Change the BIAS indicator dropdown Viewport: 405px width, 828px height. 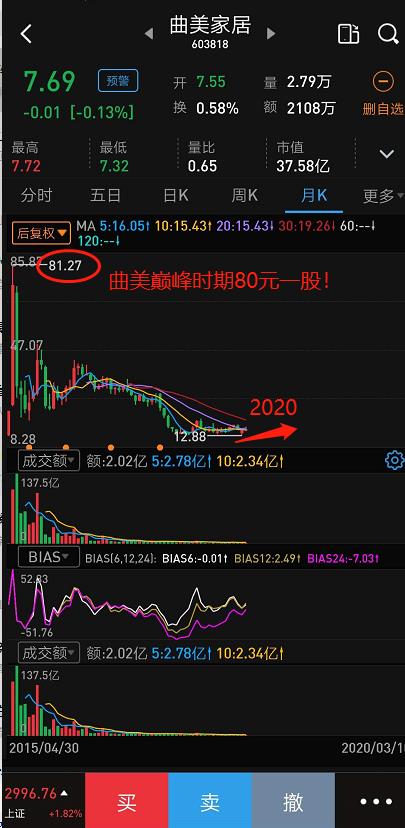click(x=49, y=557)
